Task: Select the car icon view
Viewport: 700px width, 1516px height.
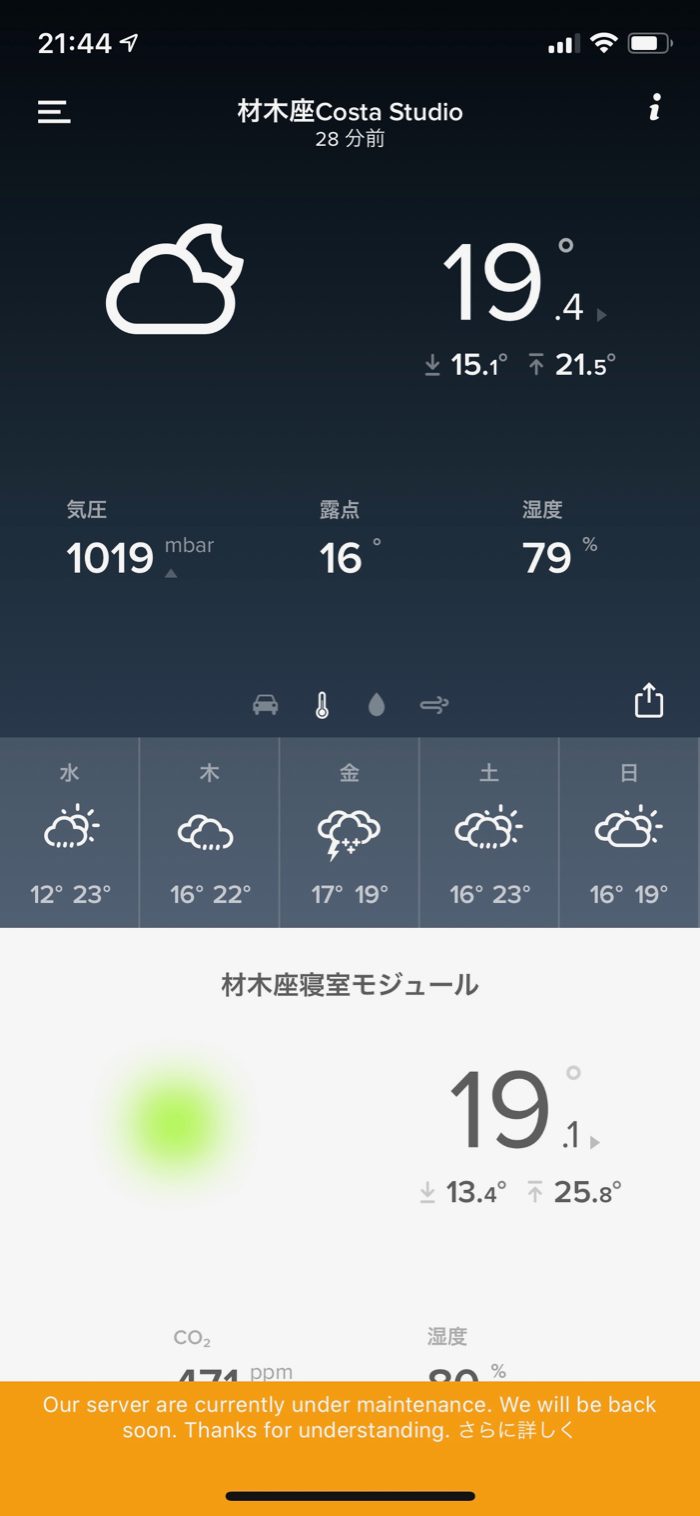Action: (x=265, y=706)
